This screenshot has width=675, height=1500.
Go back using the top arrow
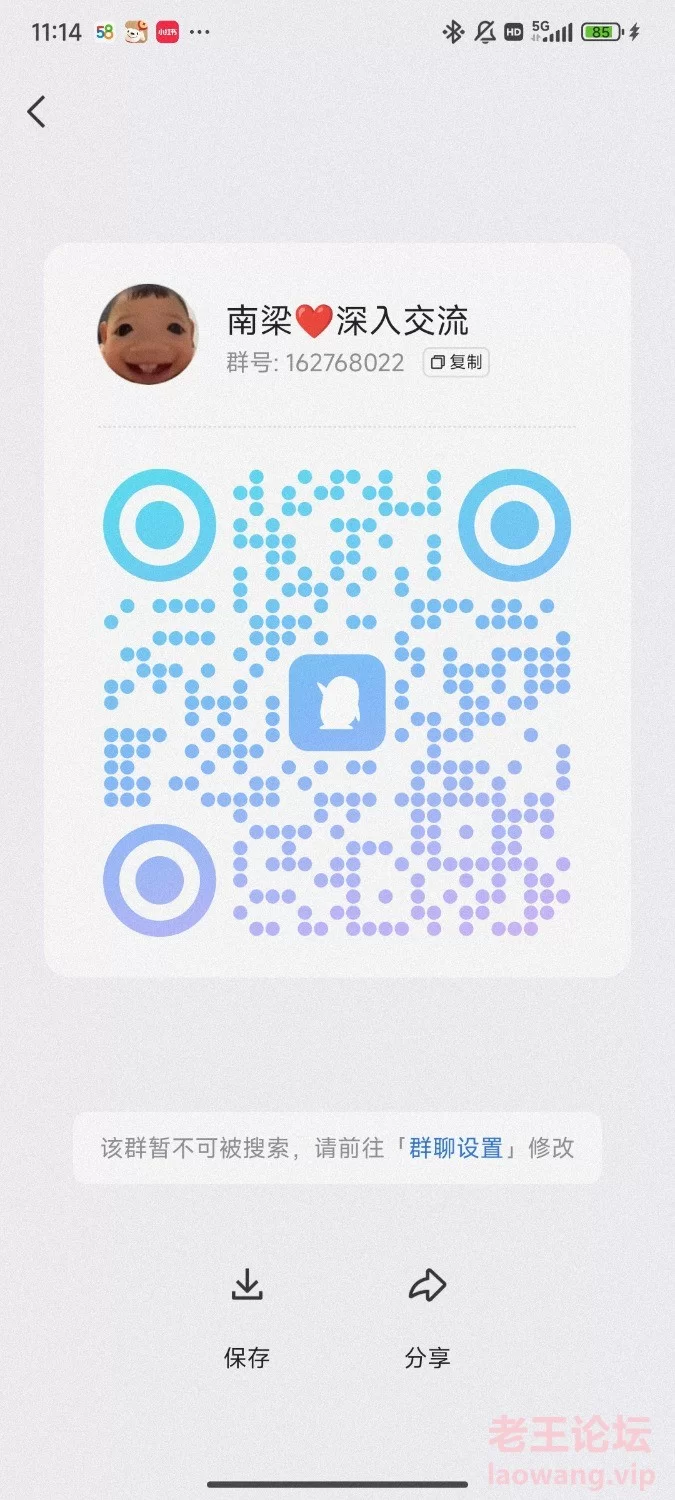pyautogui.click(x=37, y=111)
